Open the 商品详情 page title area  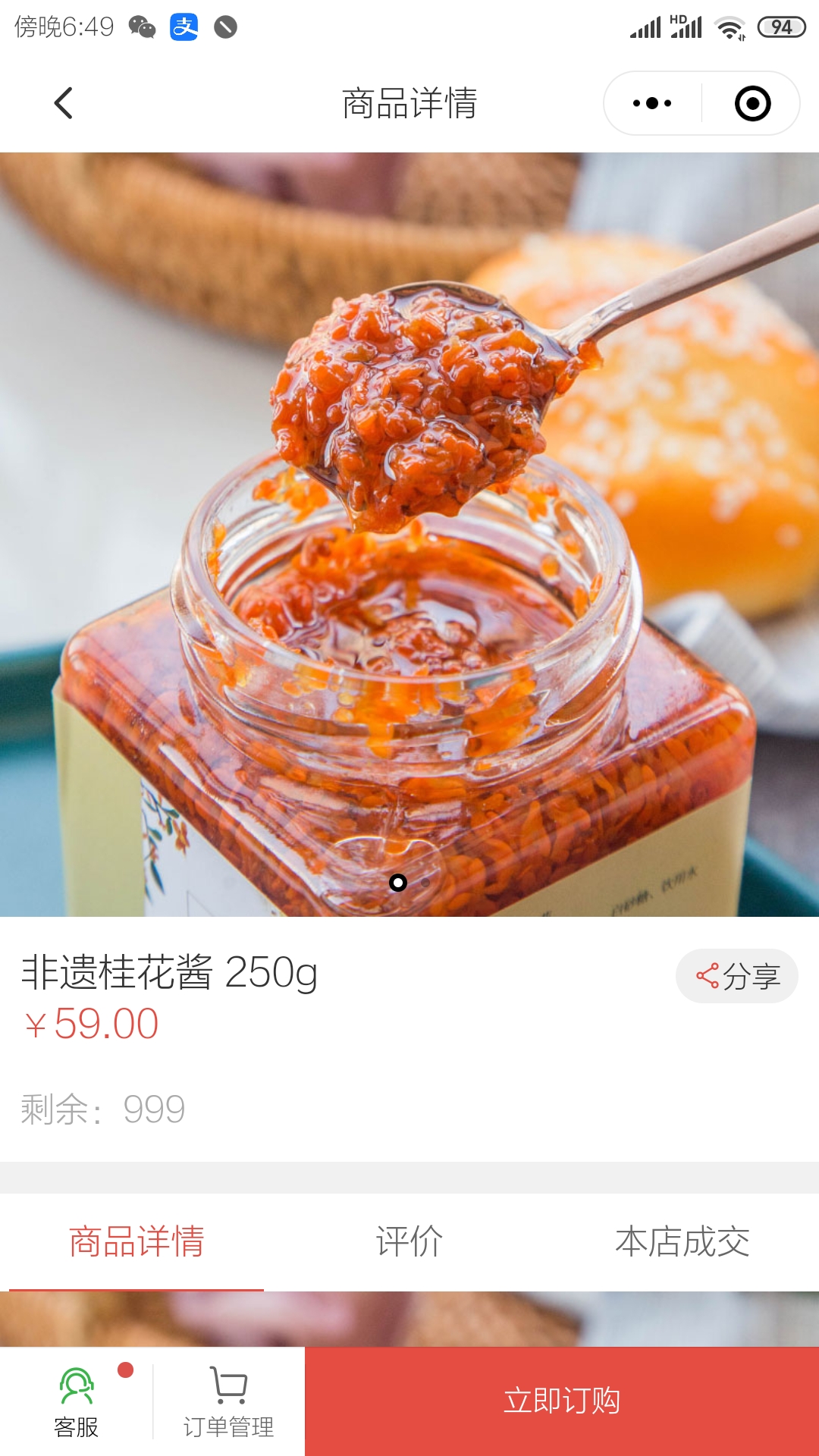coord(409,104)
